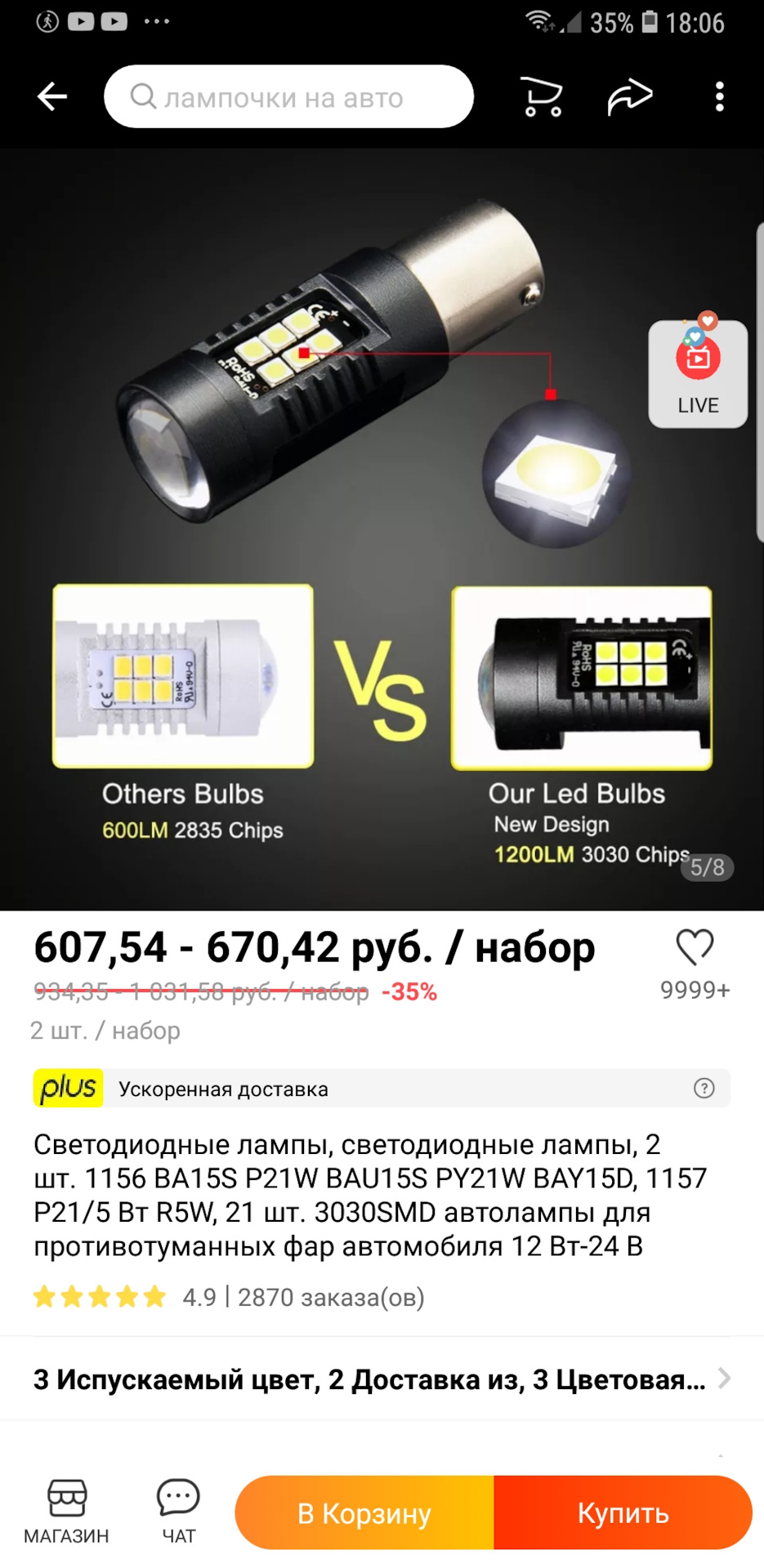Start a ЧАТ with seller

coord(178,1512)
